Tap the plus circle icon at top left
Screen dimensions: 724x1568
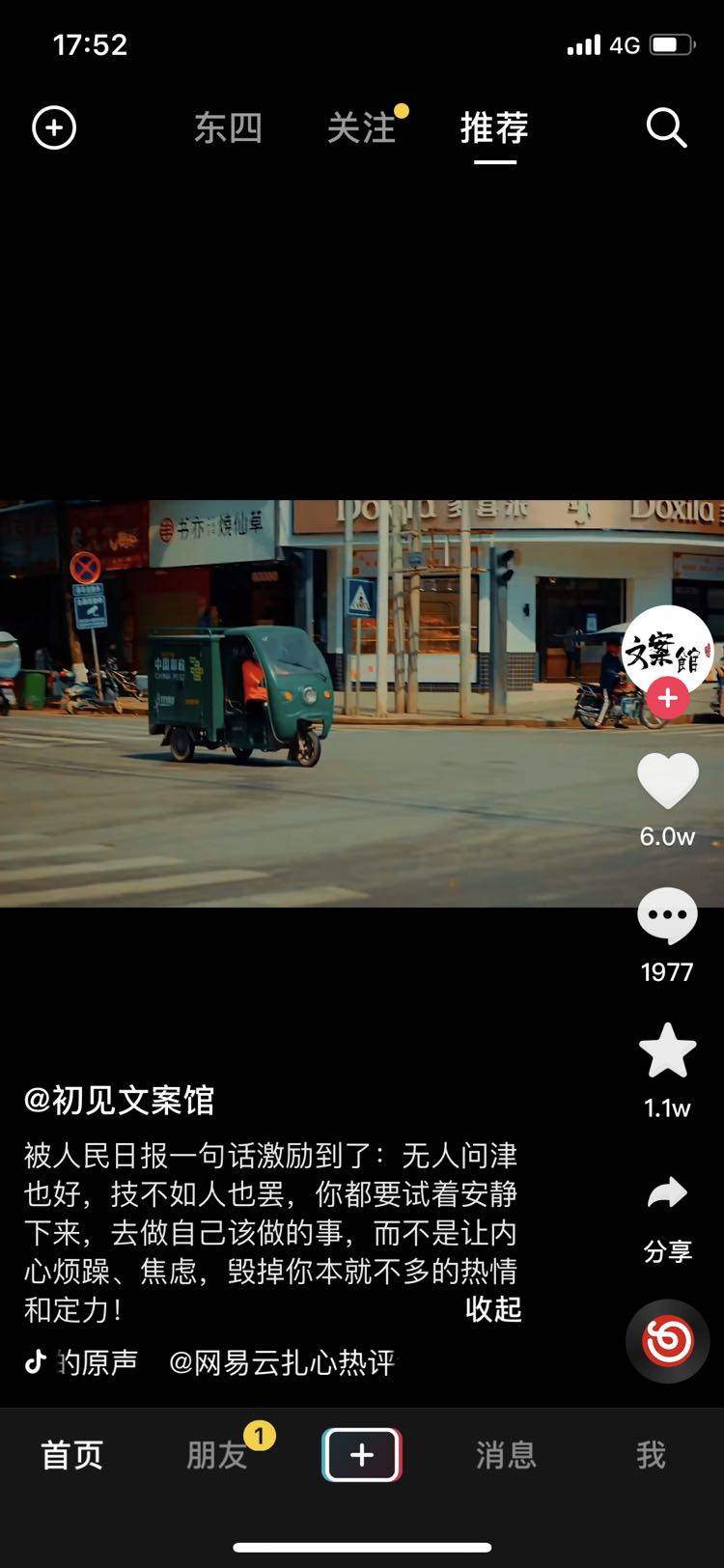[x=54, y=127]
